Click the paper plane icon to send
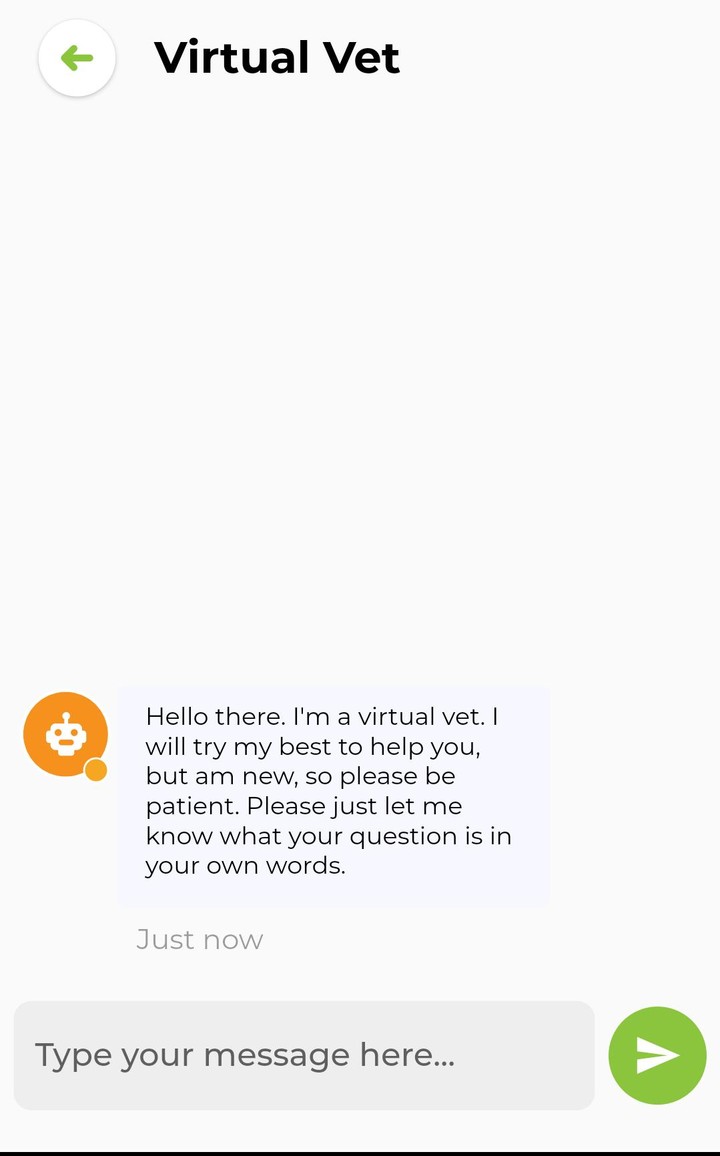Image resolution: width=720 pixels, height=1156 pixels. coord(657,1054)
